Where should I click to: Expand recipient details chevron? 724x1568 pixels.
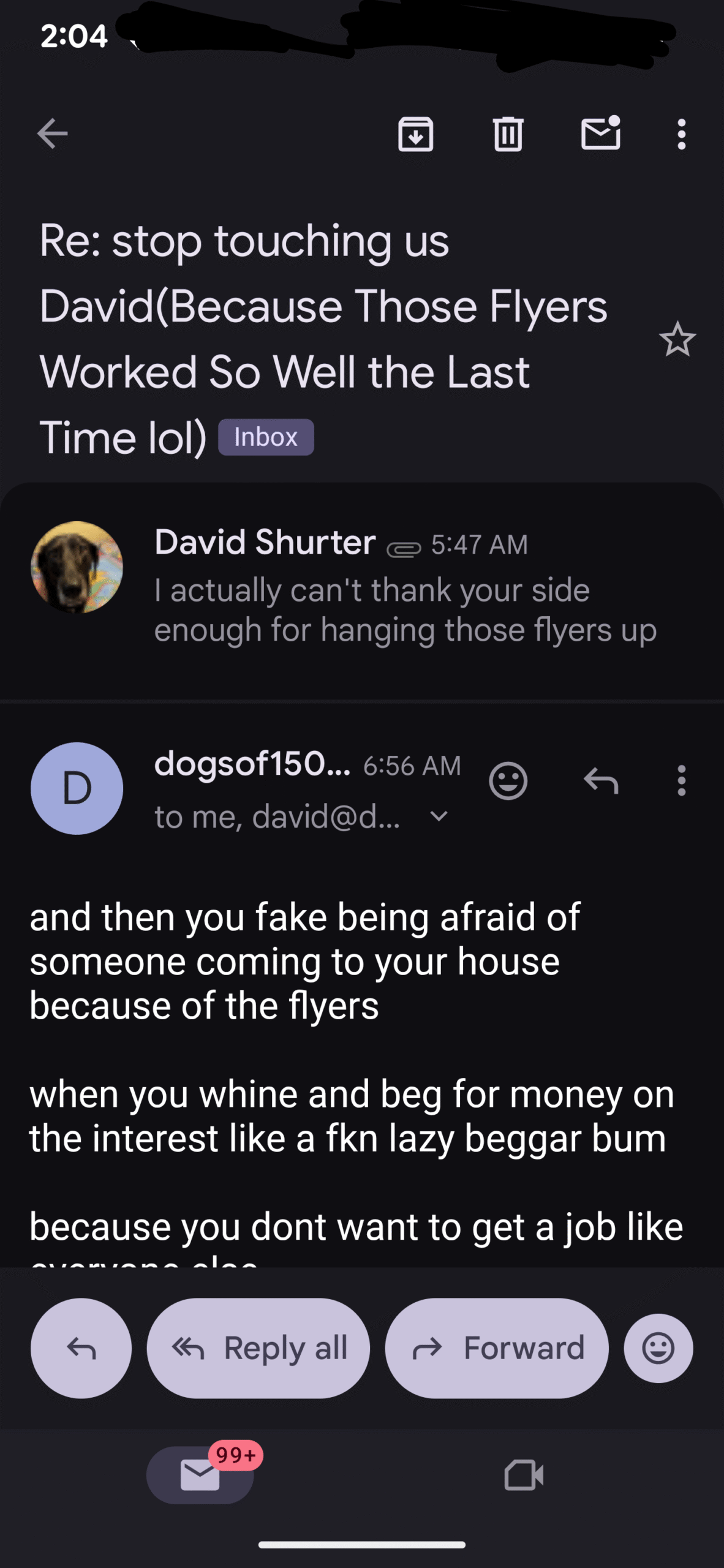pyautogui.click(x=439, y=816)
